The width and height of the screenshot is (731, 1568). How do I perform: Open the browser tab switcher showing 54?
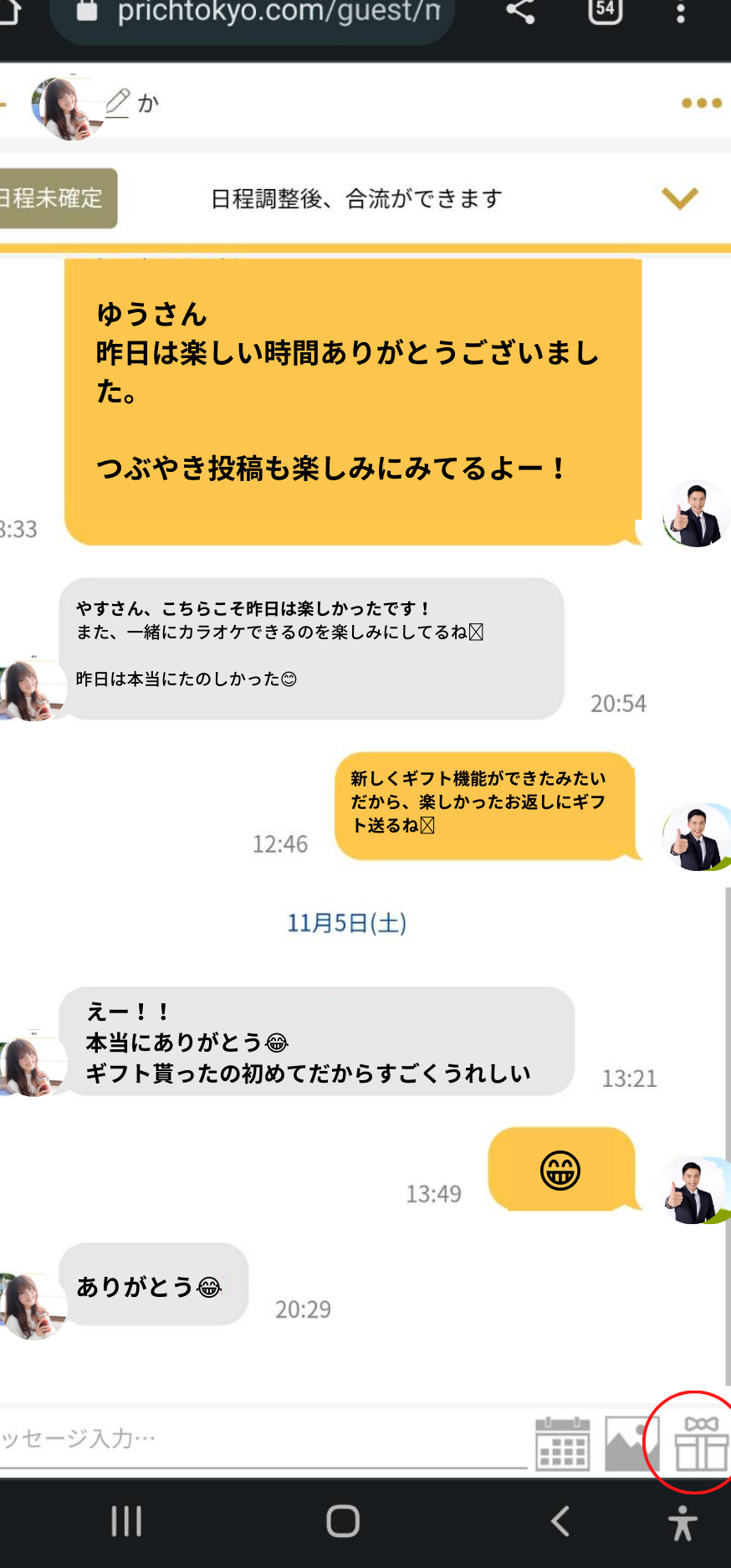click(605, 10)
